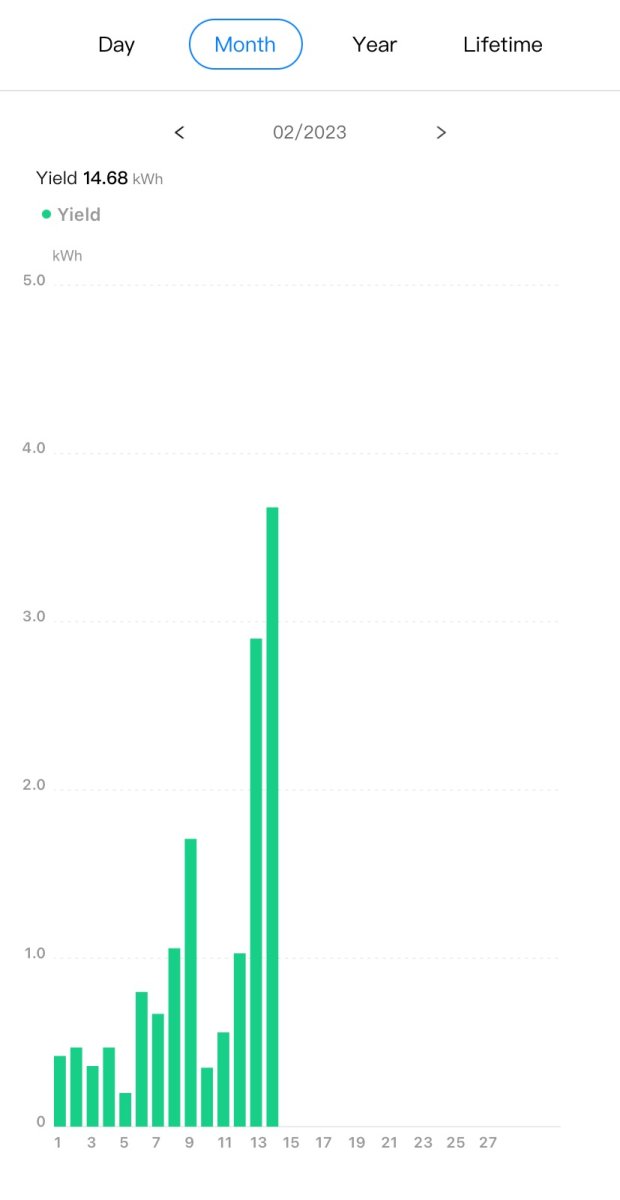Open the 02/2023 date picker
This screenshot has width=620, height=1200.
(x=309, y=132)
